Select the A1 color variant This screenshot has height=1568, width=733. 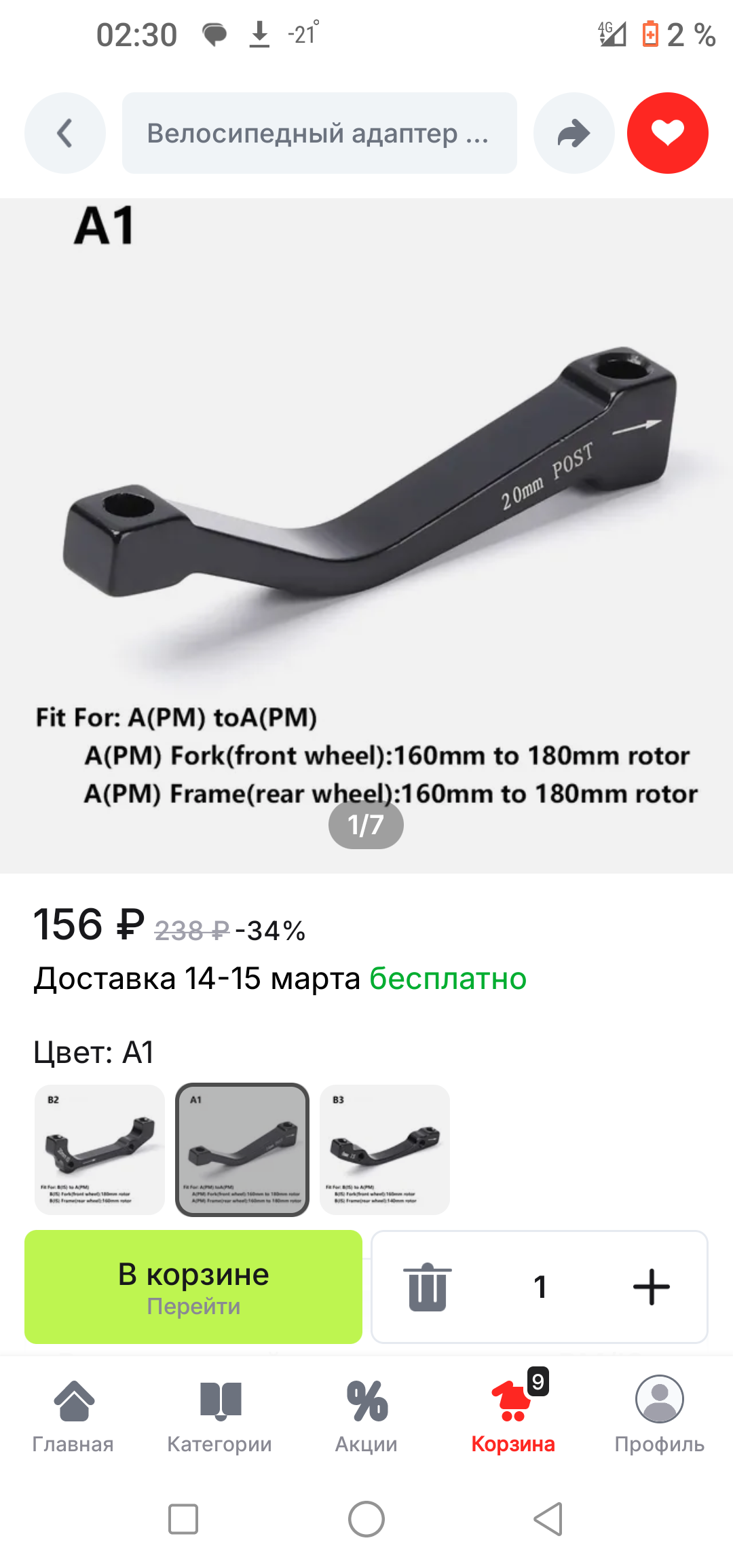[242, 1150]
